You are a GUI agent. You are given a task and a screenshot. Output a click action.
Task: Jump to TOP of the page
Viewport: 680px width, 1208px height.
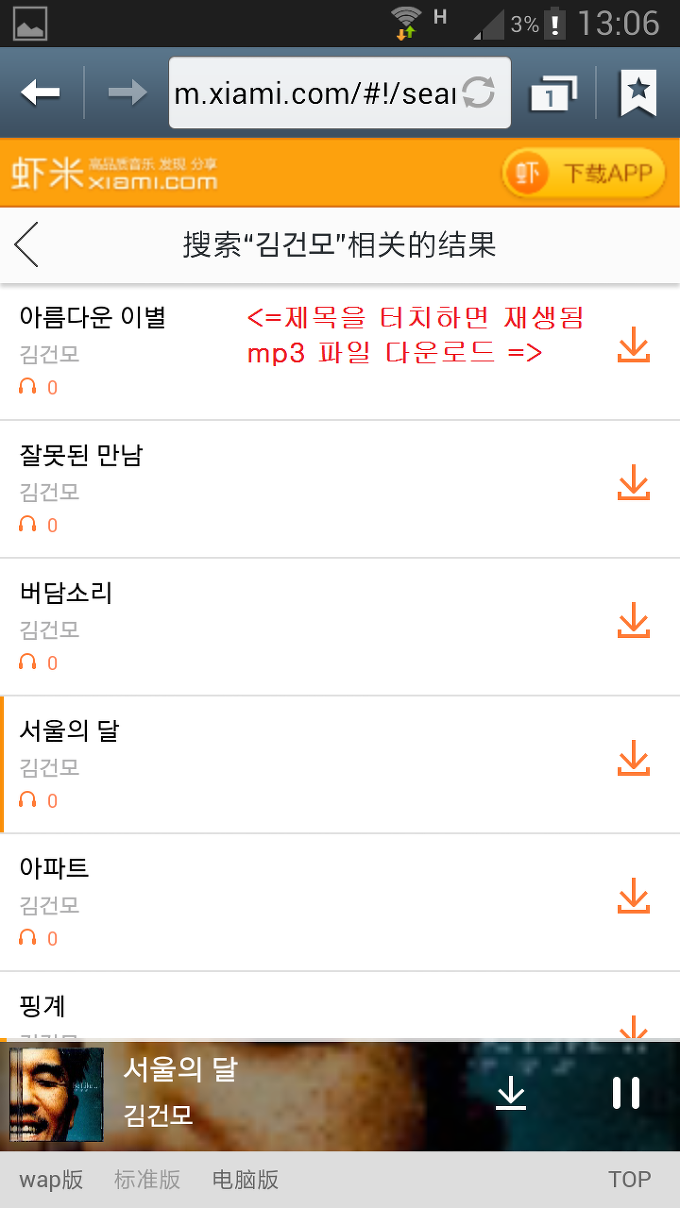click(630, 1179)
